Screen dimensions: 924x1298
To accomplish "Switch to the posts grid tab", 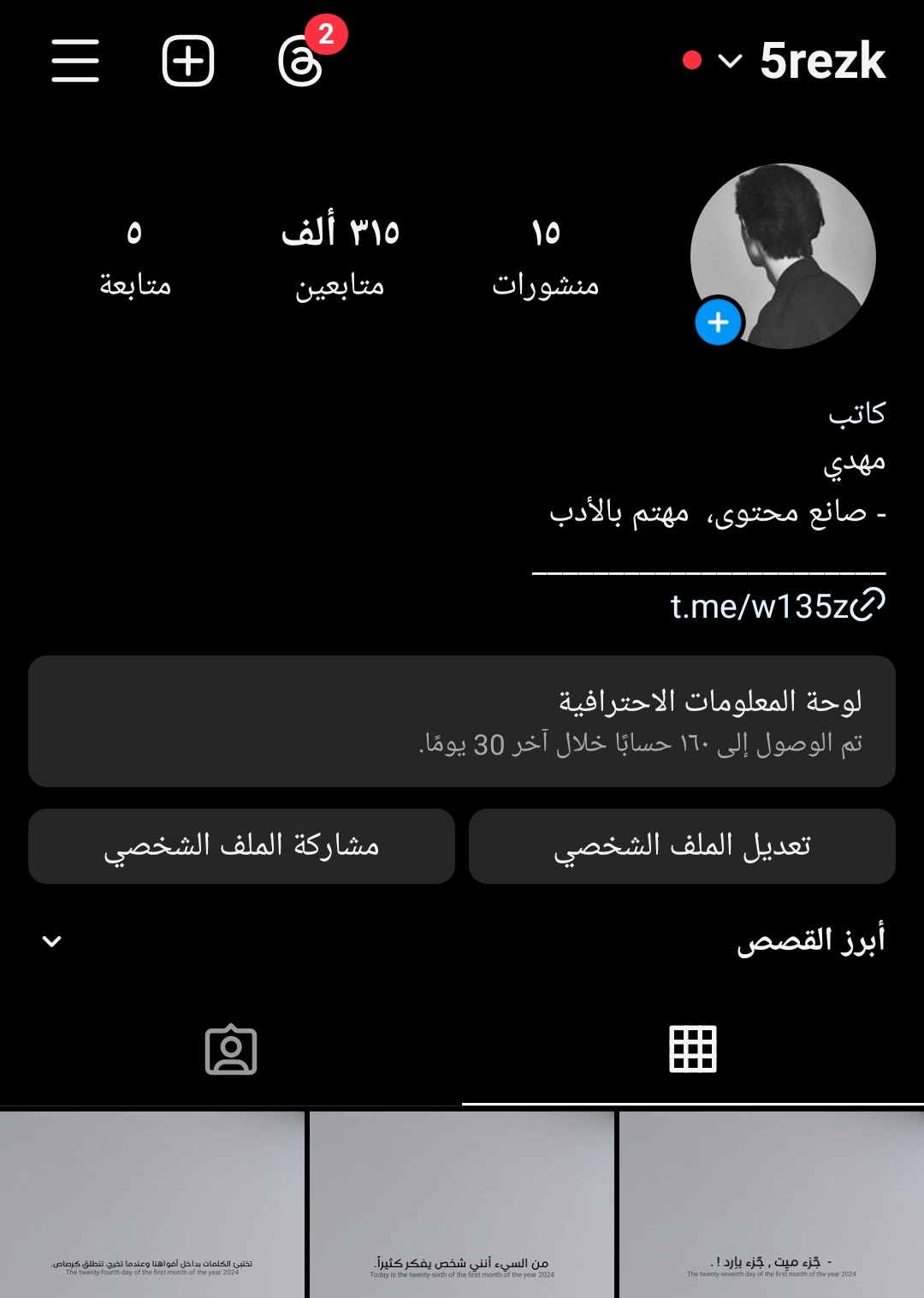I will (x=692, y=1049).
